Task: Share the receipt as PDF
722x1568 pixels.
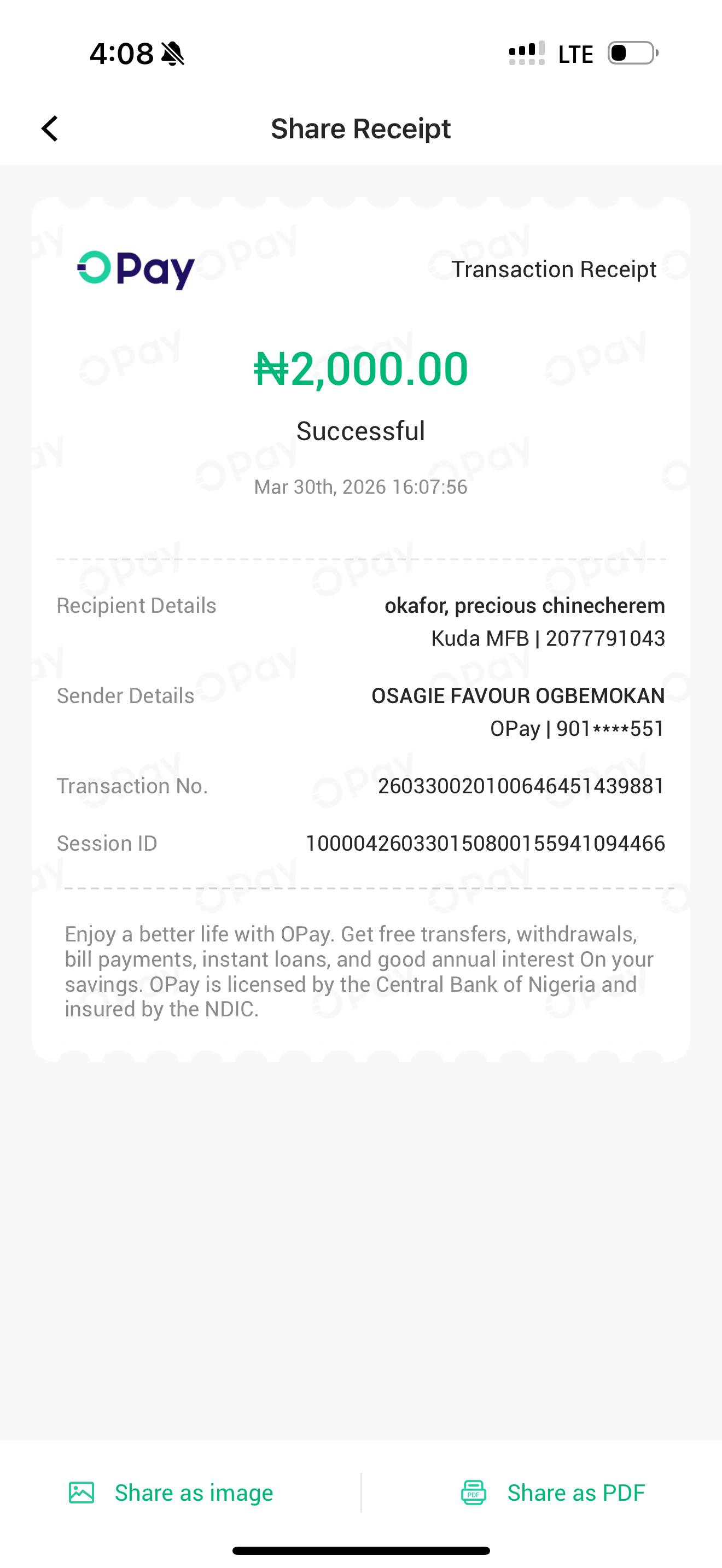Action: click(552, 1493)
